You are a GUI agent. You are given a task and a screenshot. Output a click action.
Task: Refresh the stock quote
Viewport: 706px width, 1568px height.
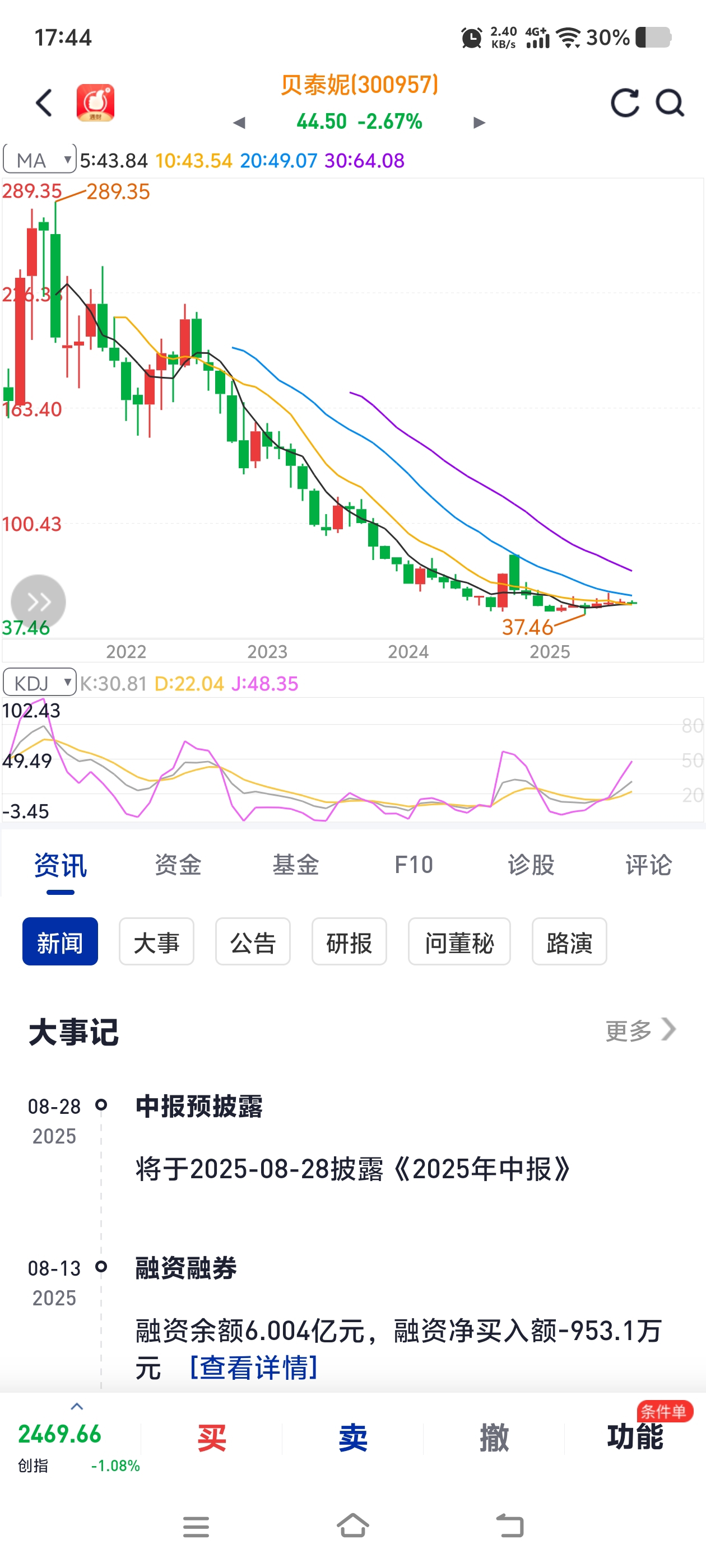pos(624,102)
